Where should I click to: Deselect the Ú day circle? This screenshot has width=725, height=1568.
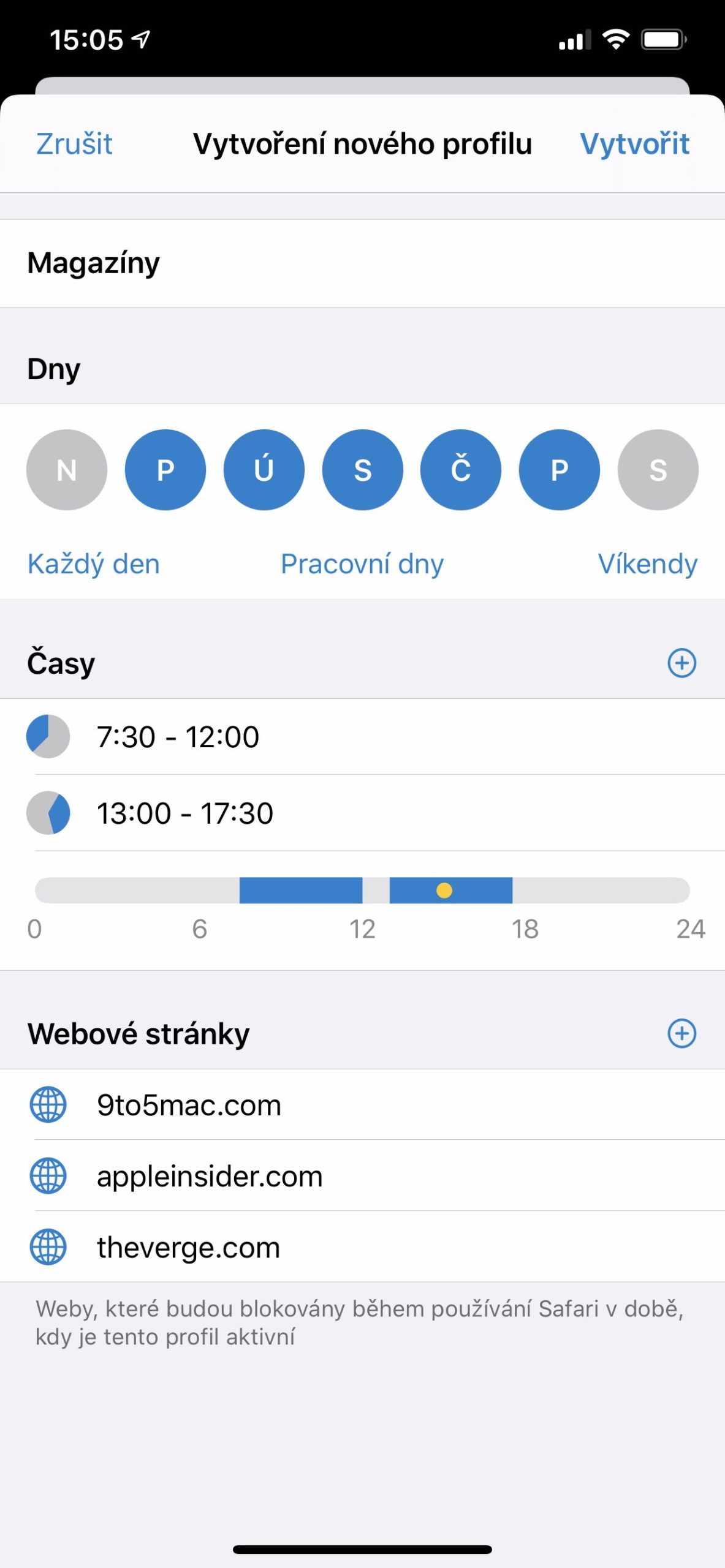[264, 470]
